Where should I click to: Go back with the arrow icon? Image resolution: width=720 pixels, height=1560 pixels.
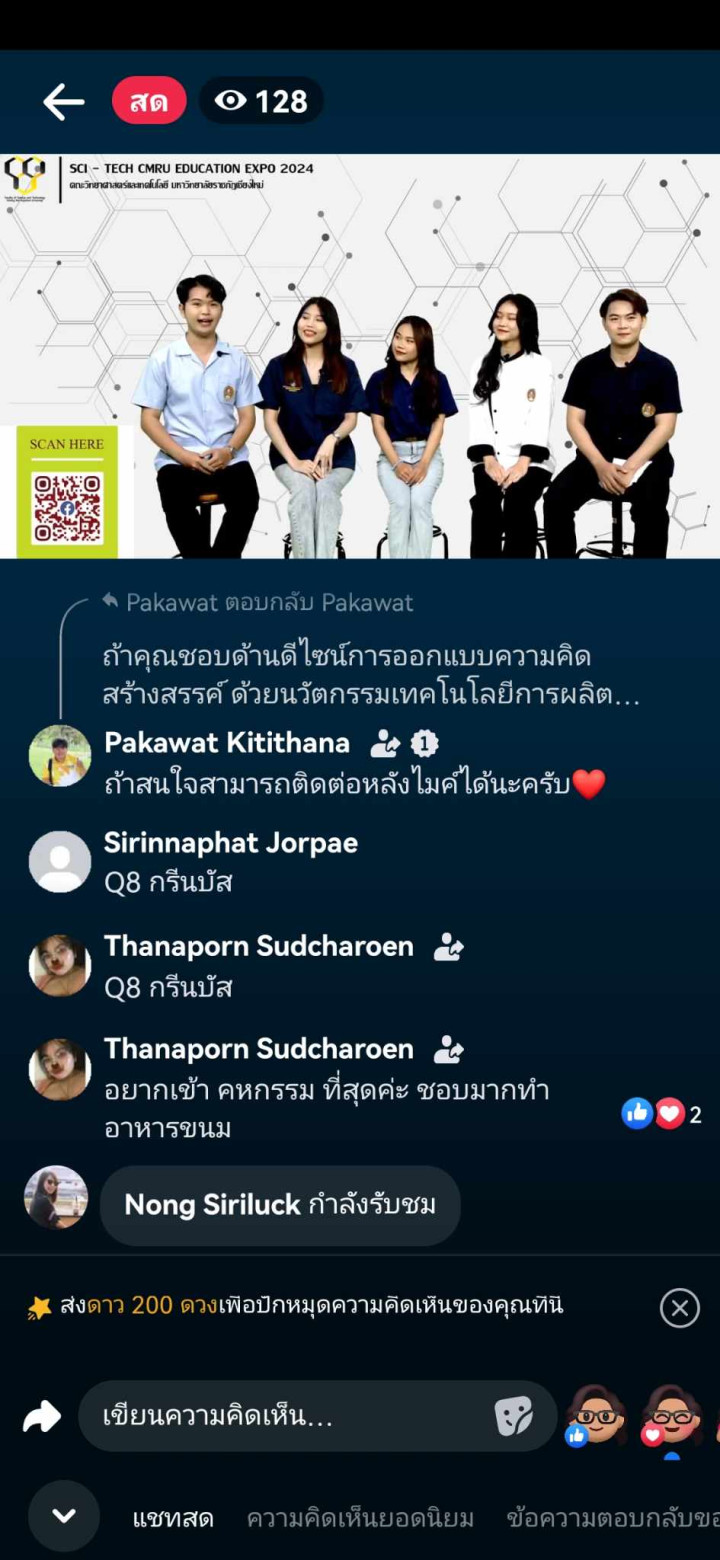point(63,102)
